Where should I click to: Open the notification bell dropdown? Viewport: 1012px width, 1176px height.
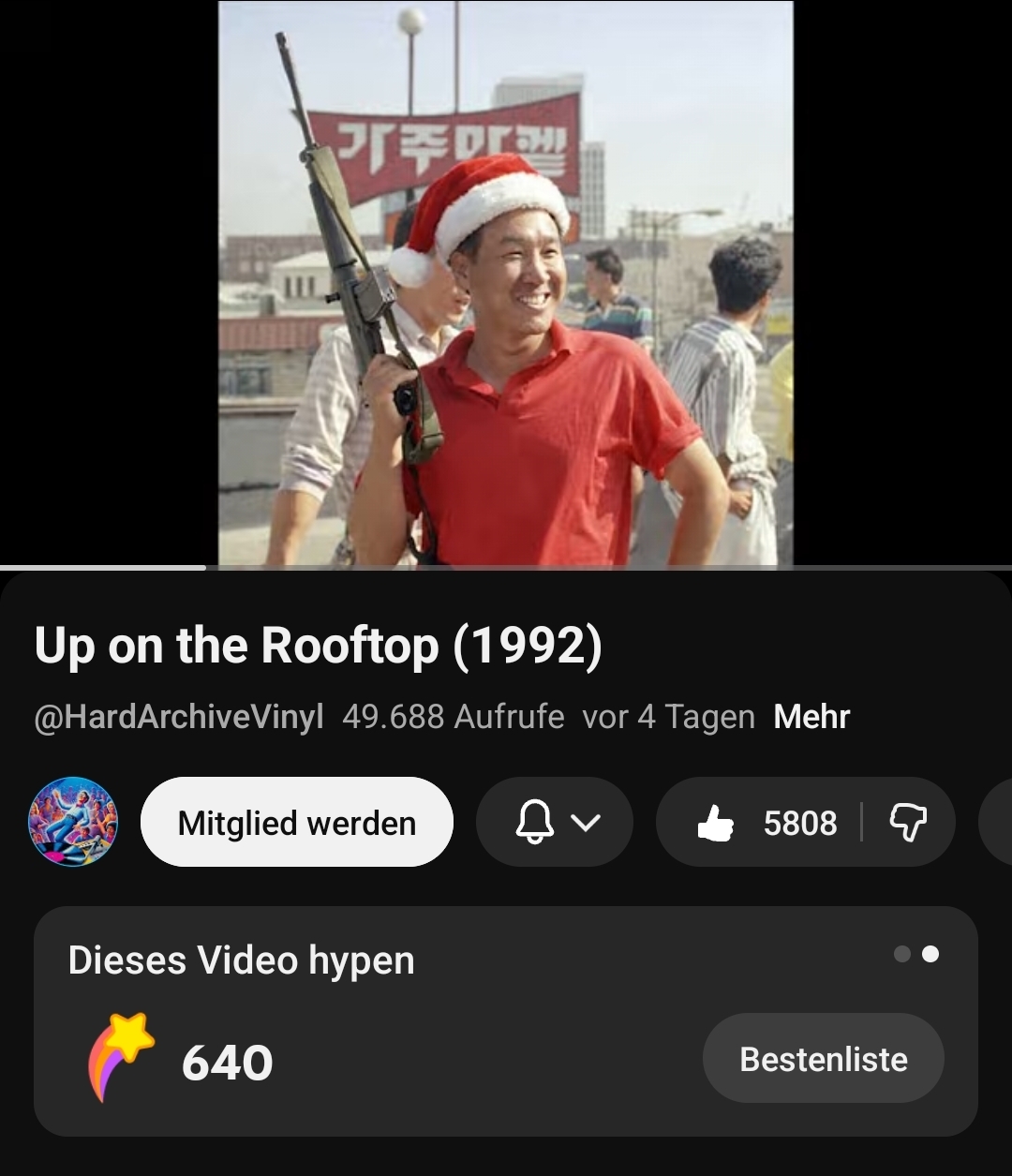pyautogui.click(x=554, y=822)
